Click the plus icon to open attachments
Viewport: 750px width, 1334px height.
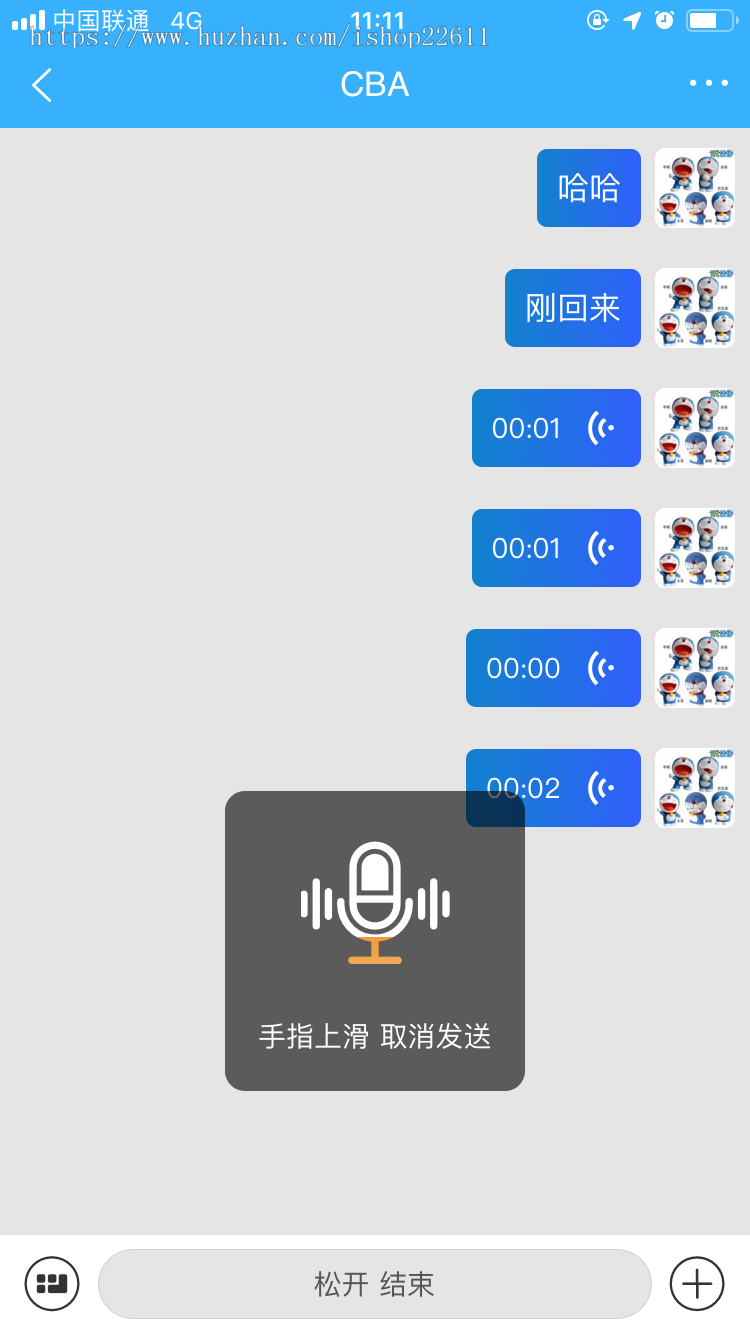(697, 1283)
